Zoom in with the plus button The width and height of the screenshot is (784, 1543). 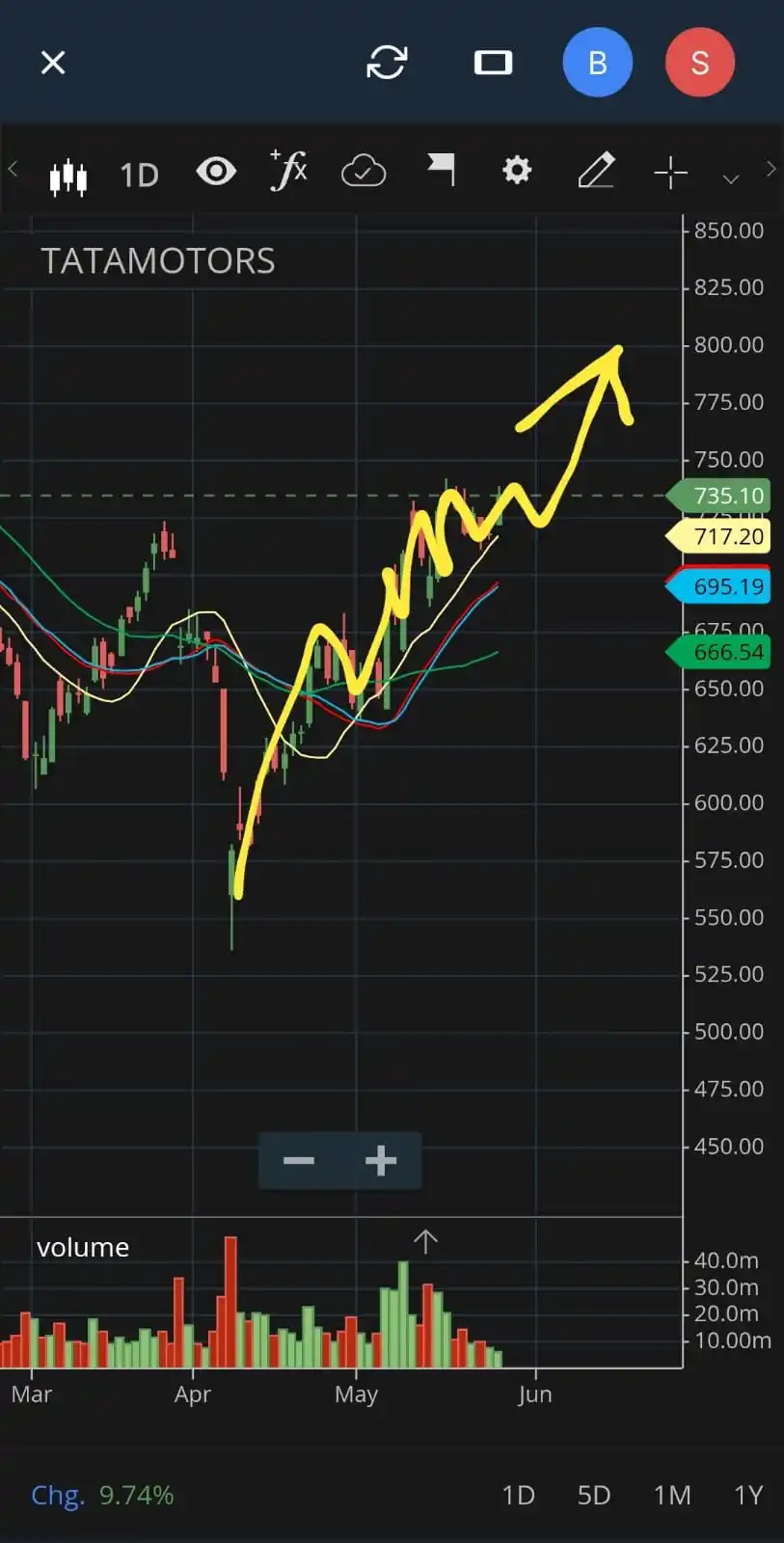381,1160
